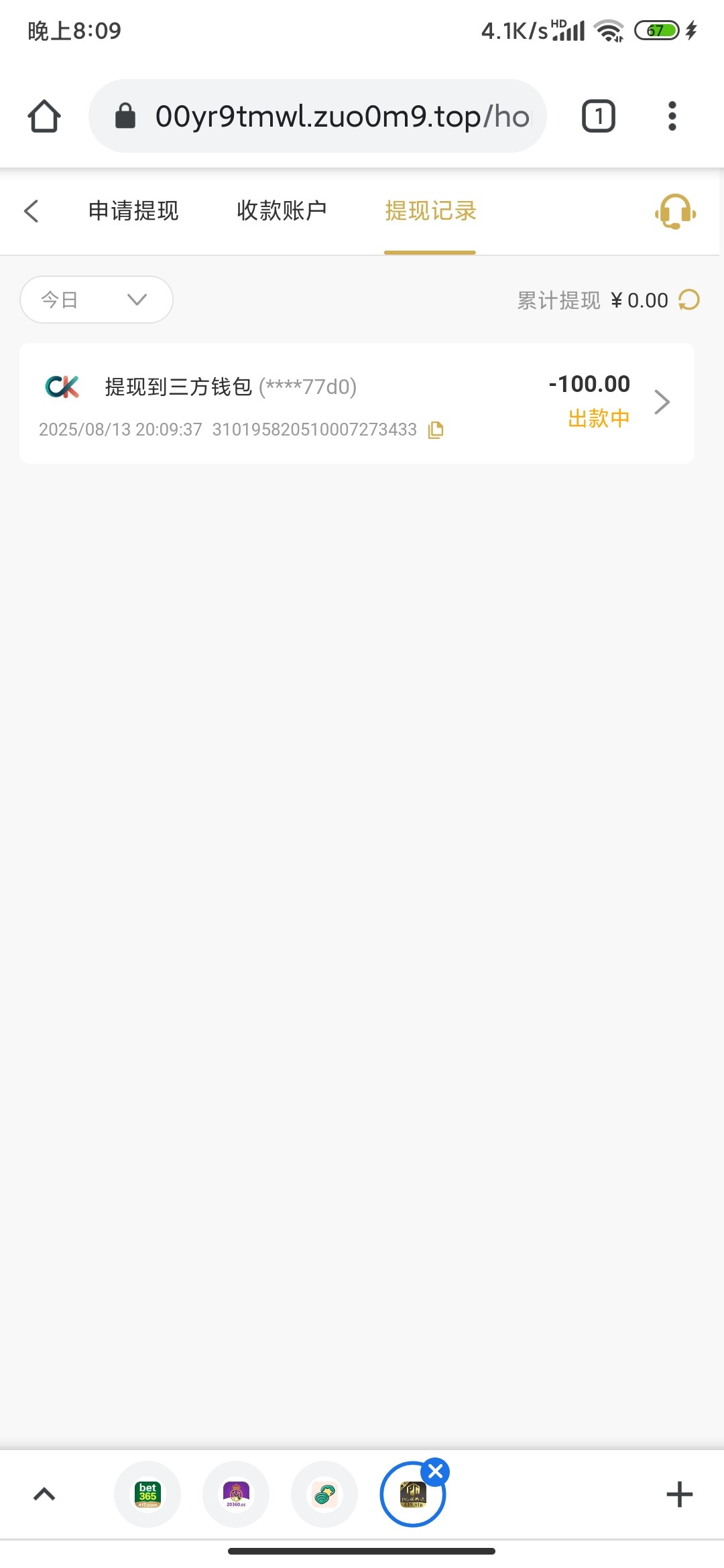Open the browser tab switcher
This screenshot has width=724, height=1568.
click(597, 115)
